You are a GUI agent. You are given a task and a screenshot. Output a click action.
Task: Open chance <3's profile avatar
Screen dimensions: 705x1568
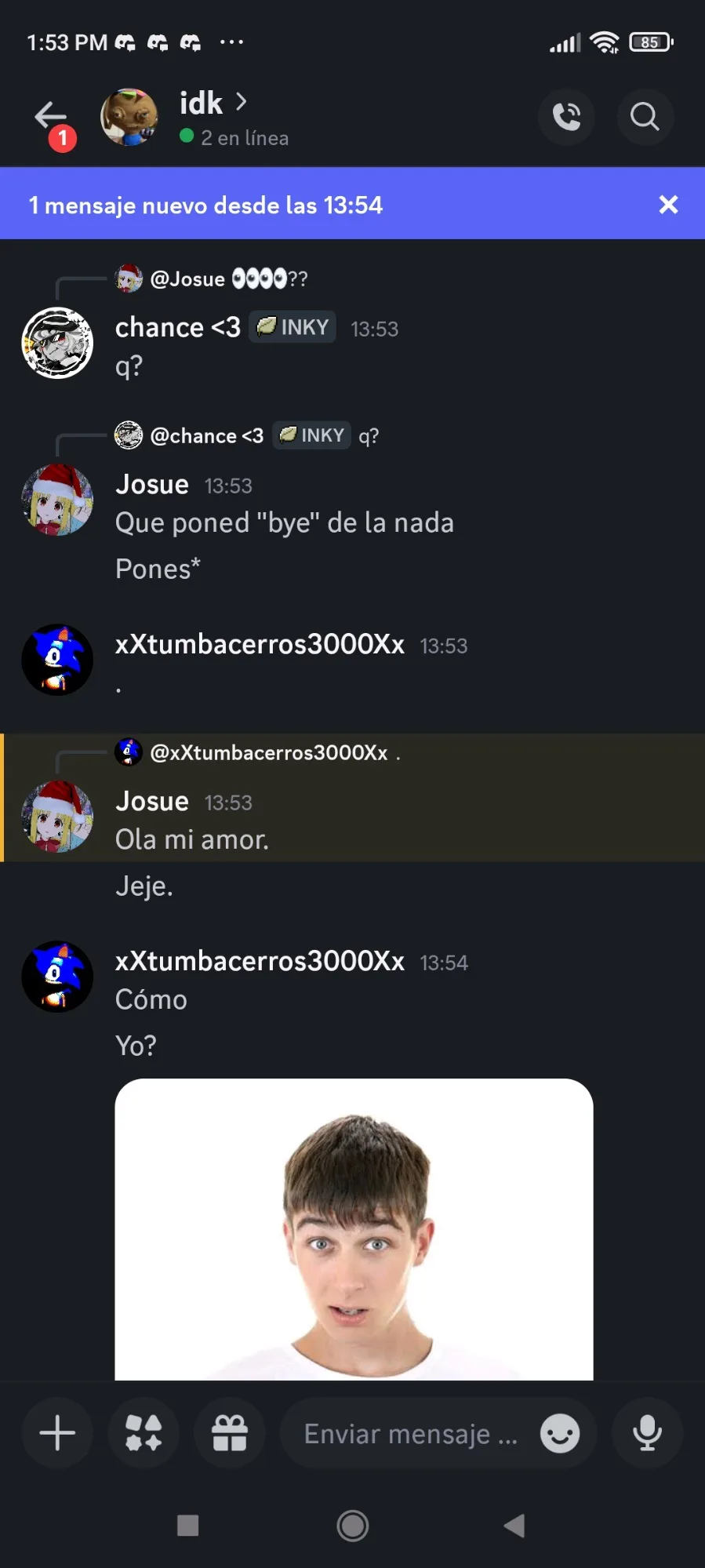click(x=57, y=343)
